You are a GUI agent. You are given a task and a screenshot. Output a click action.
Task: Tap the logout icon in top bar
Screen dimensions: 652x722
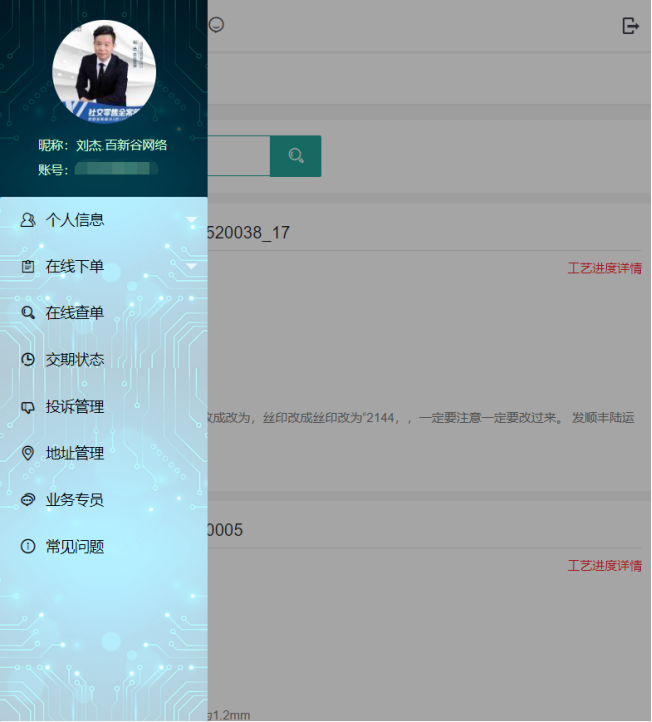coord(630,25)
